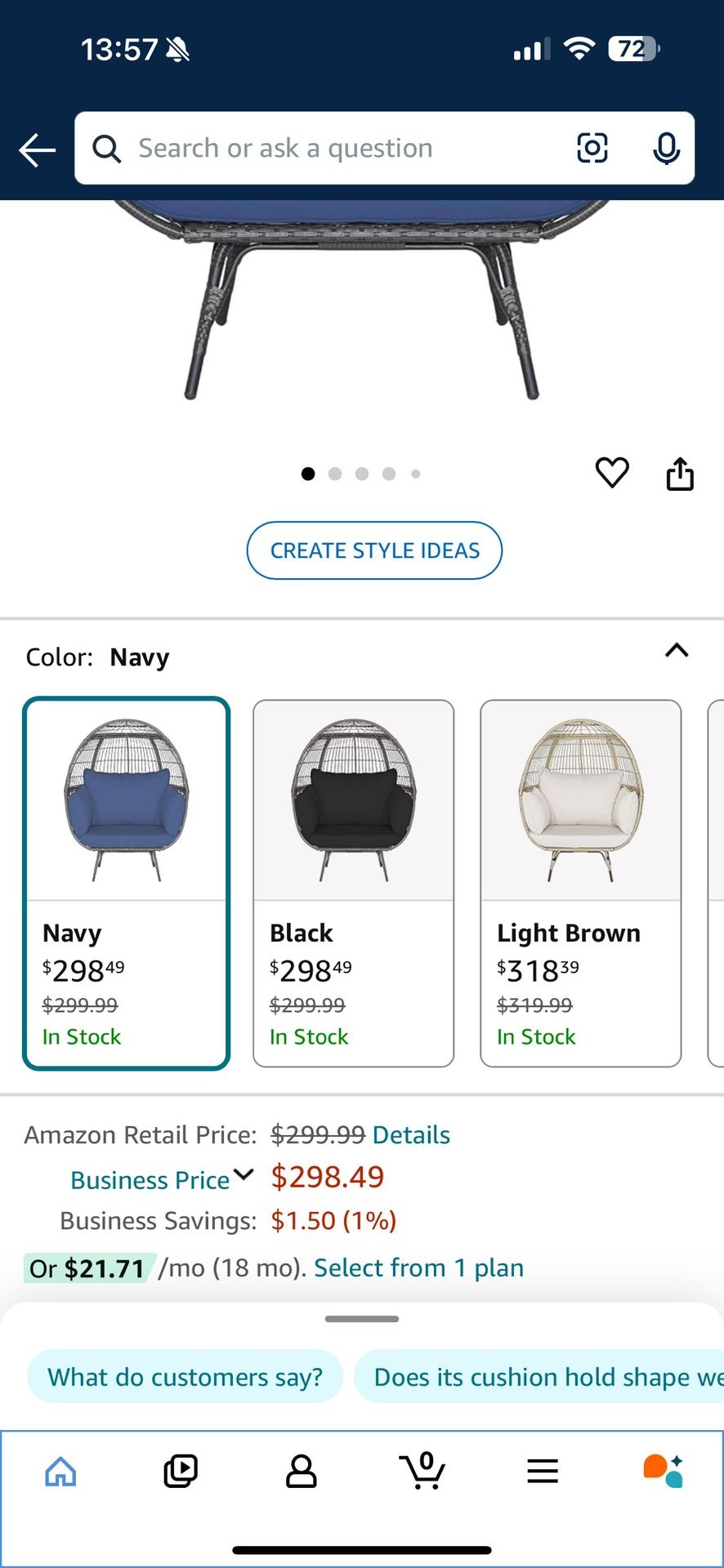This screenshot has width=724, height=1568.
Task: Tap the search bar to ask a question
Action: pyautogui.click(x=327, y=148)
